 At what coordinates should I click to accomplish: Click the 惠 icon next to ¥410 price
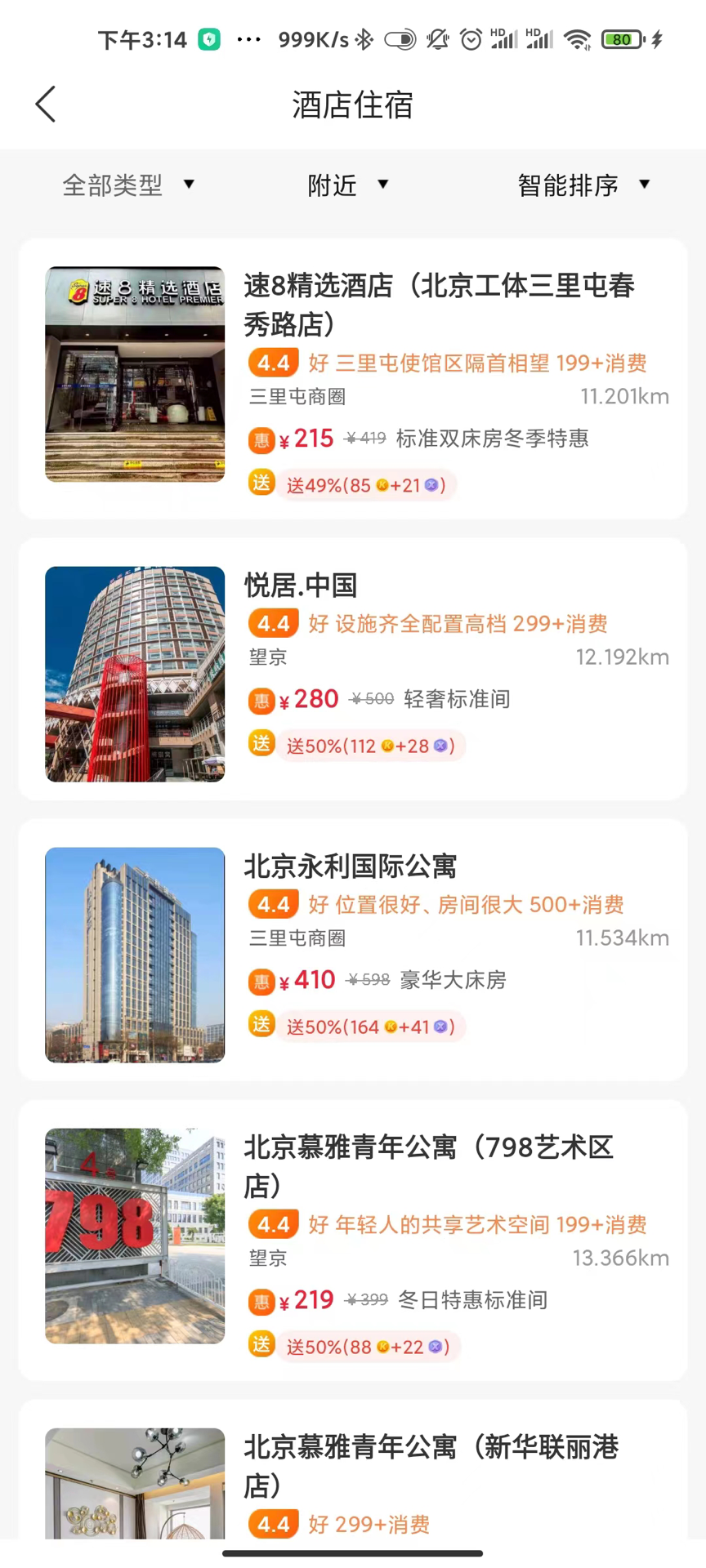point(261,981)
